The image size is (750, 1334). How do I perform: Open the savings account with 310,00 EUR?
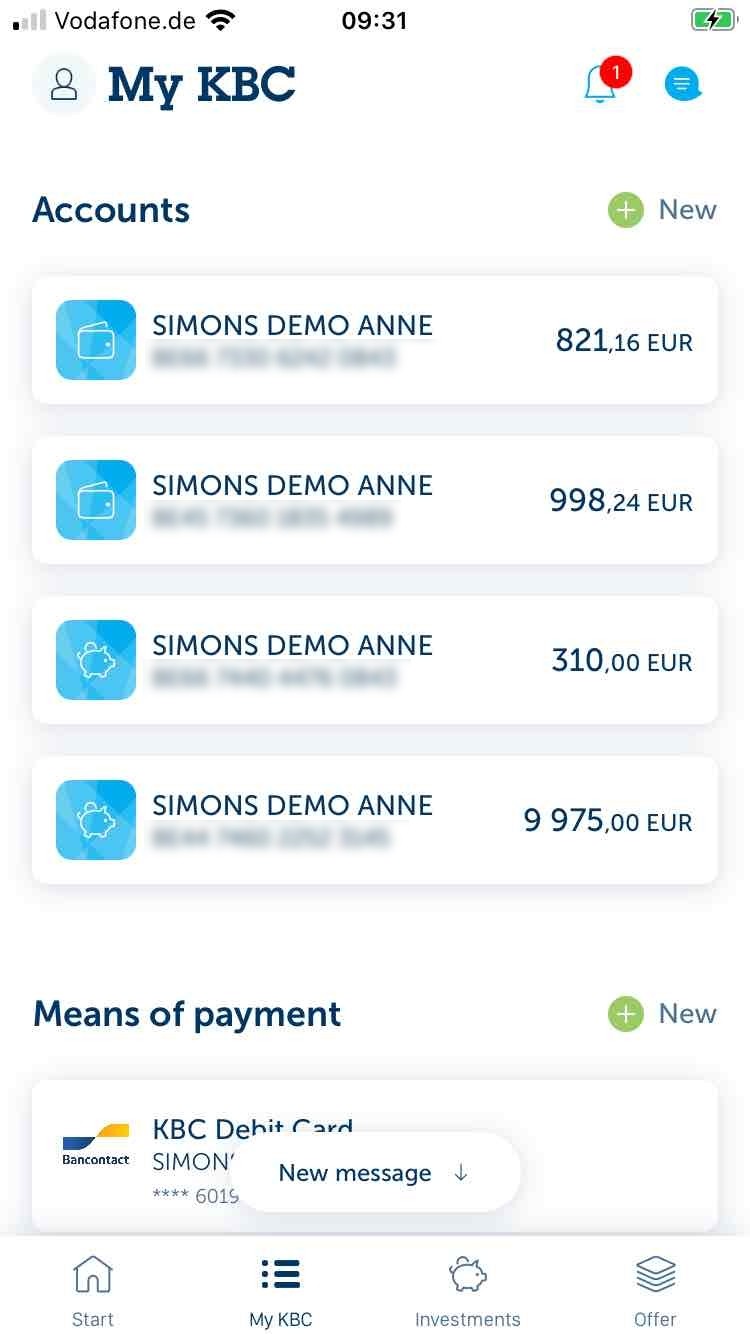[x=375, y=660]
